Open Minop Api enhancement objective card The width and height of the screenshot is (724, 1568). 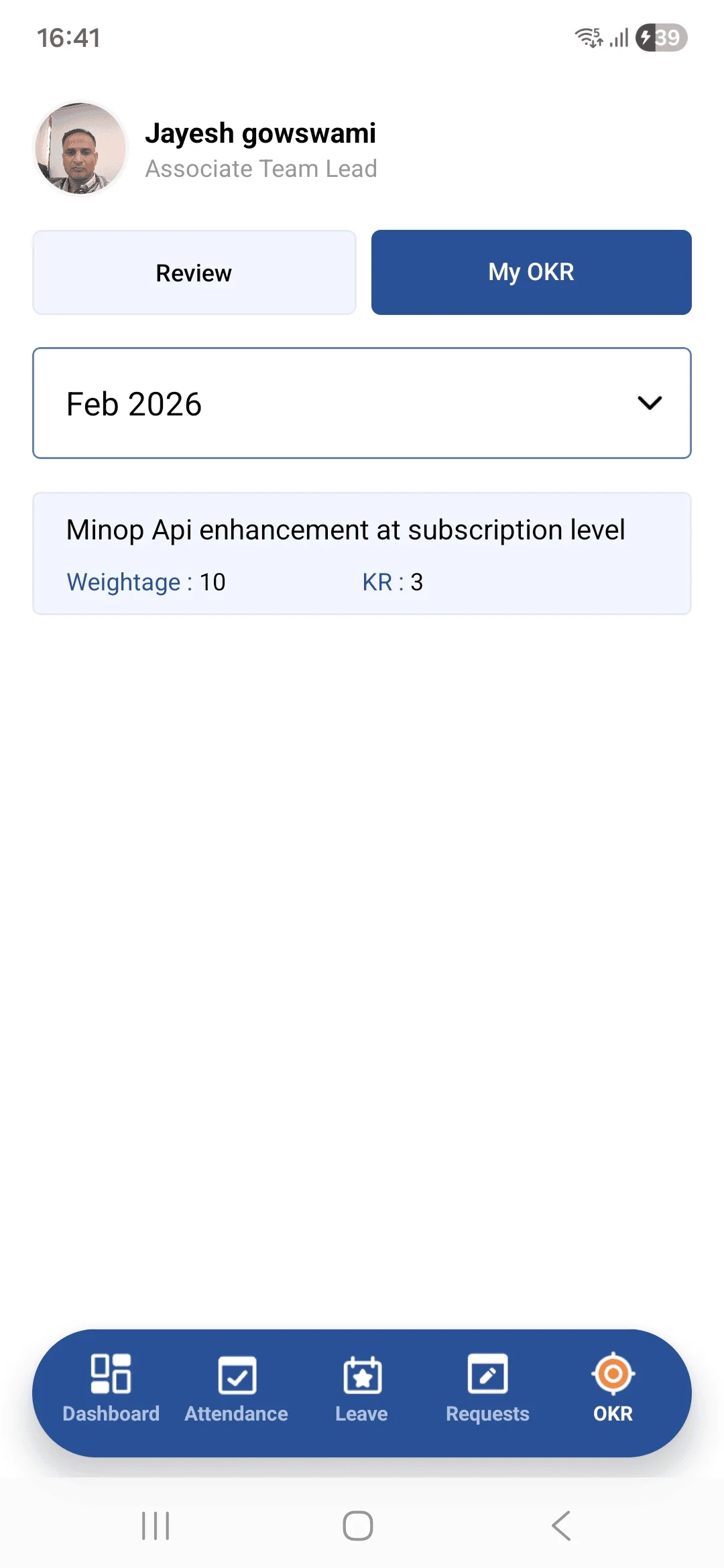[x=362, y=553]
